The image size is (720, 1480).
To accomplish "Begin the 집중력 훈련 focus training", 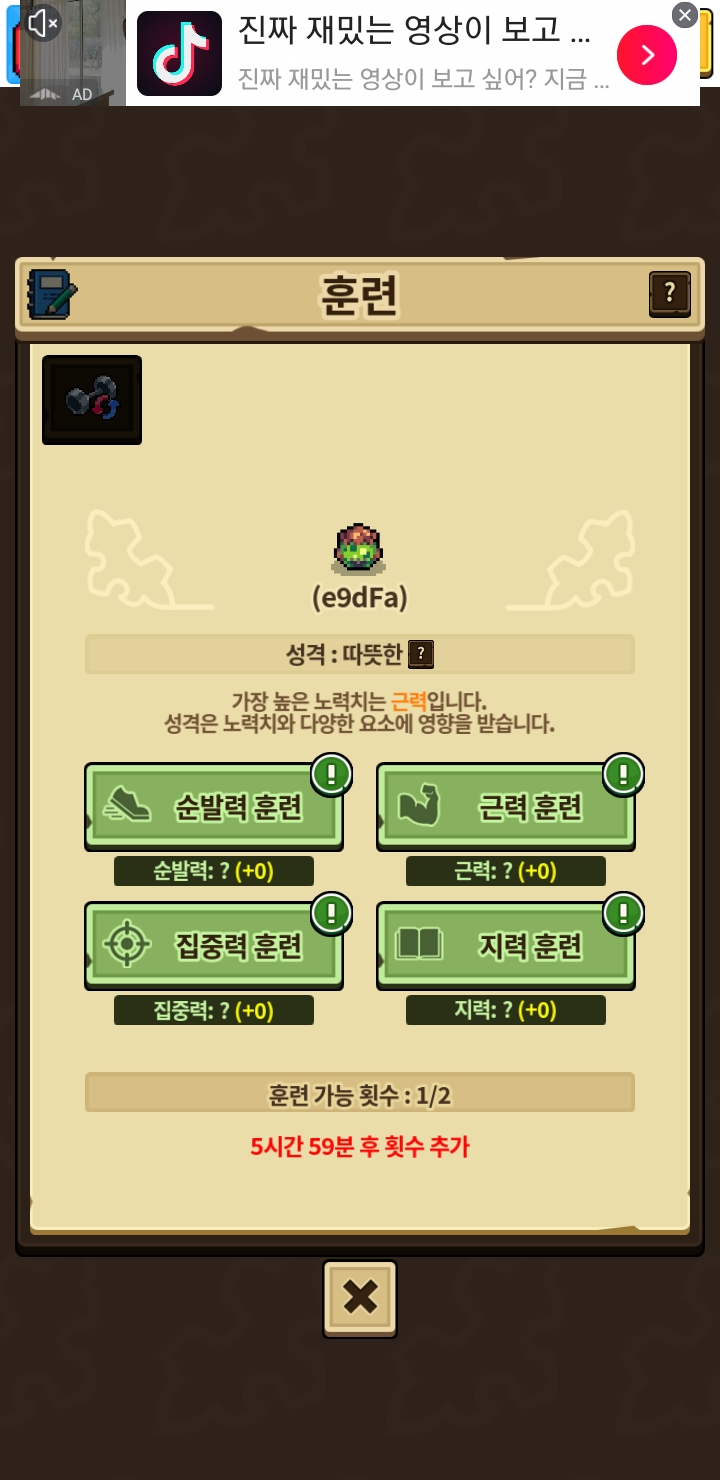I will pos(214,946).
